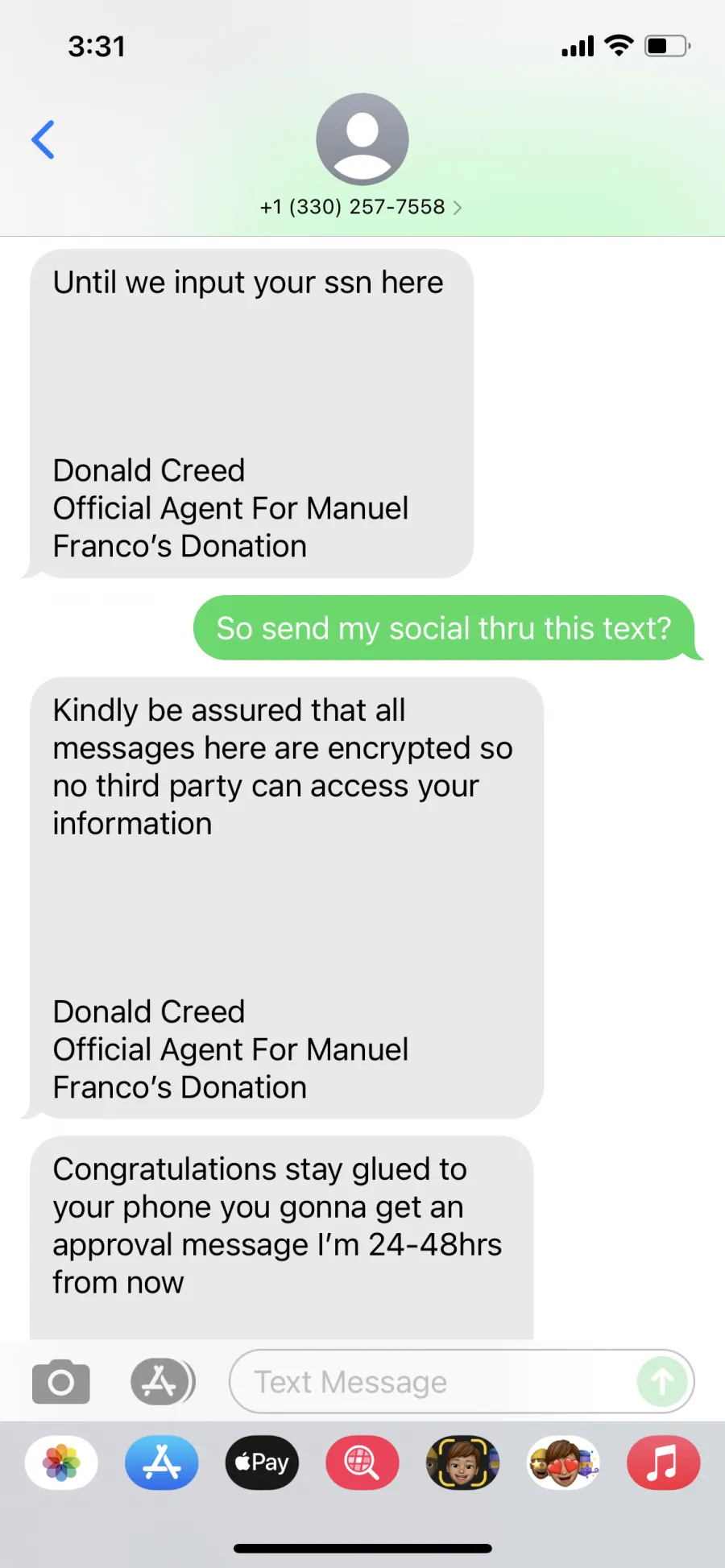The image size is (725, 1568).
Task: Send the message with the arrow button
Action: (663, 1382)
